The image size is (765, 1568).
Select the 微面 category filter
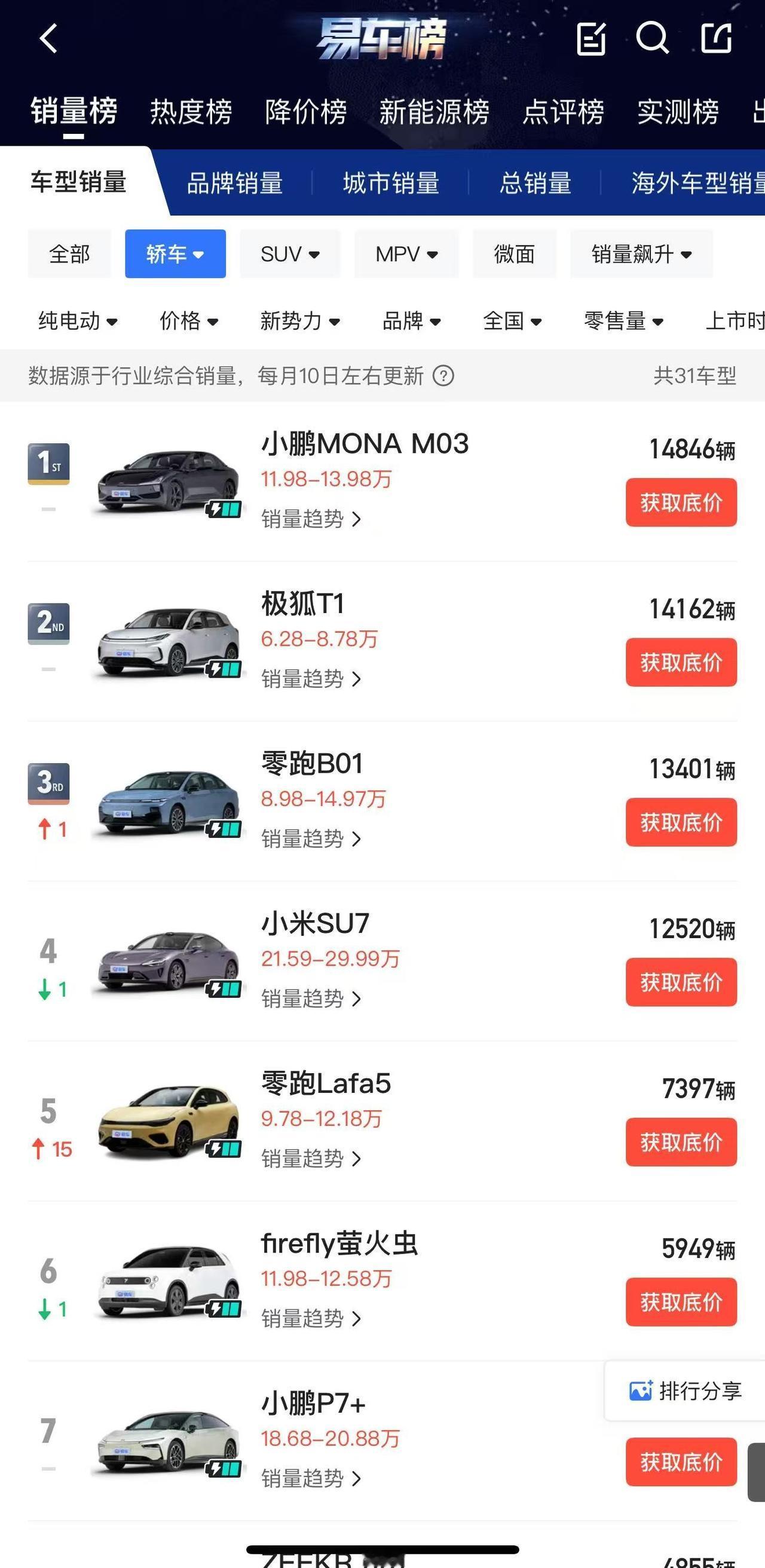pyautogui.click(x=514, y=254)
